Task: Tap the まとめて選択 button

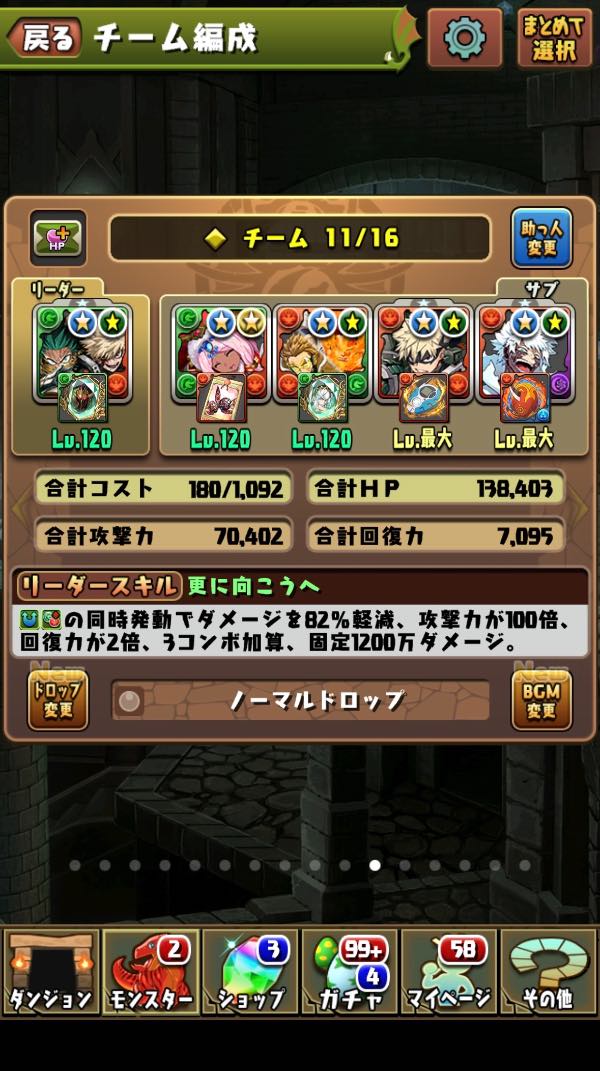Action: [x=554, y=38]
